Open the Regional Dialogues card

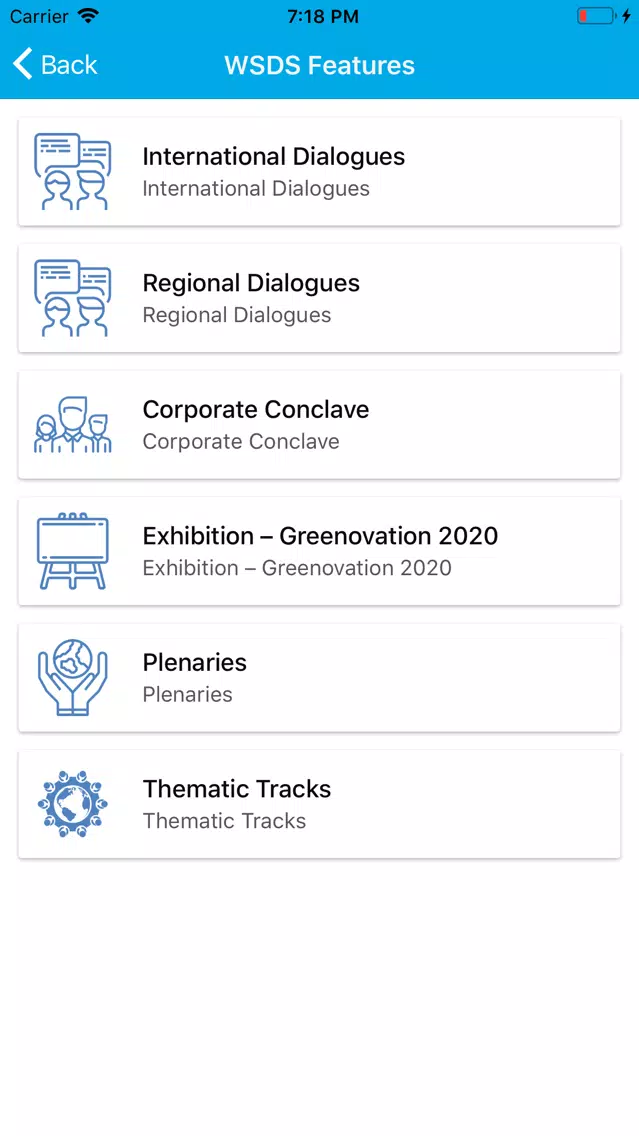coord(320,298)
